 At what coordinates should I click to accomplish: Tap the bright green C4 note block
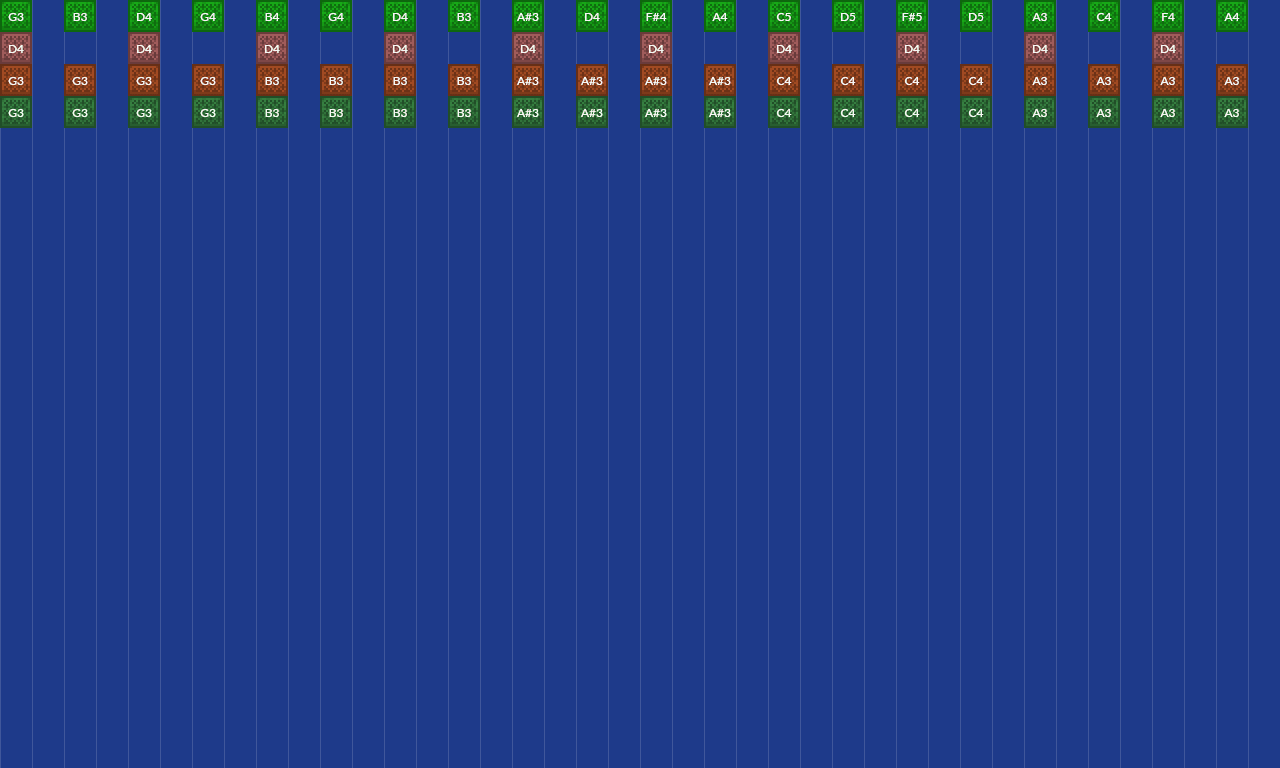coord(1104,17)
